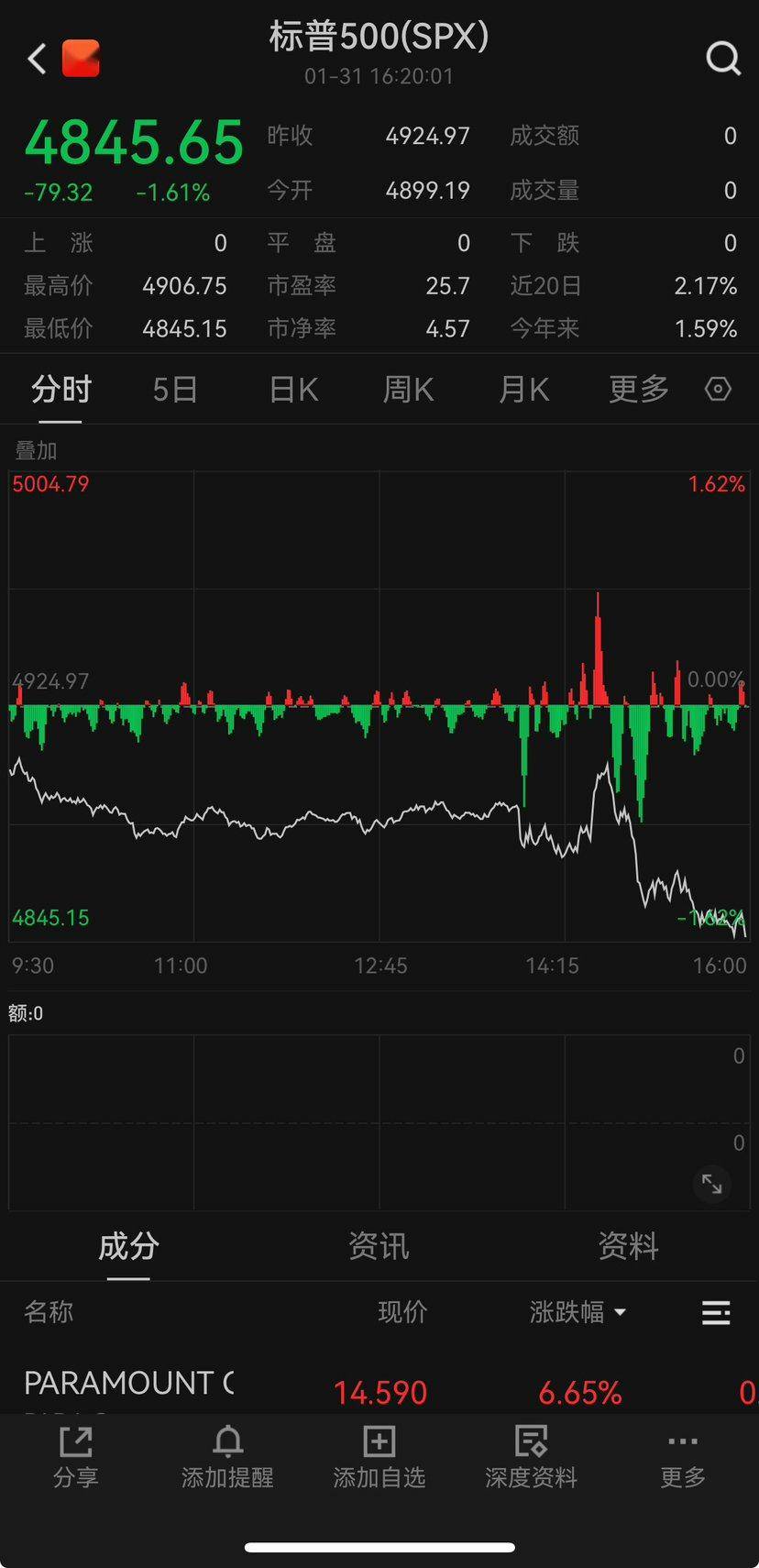Open the 涨跌幅 sort dropdown arrow
The image size is (759, 1568).
pos(621,1313)
